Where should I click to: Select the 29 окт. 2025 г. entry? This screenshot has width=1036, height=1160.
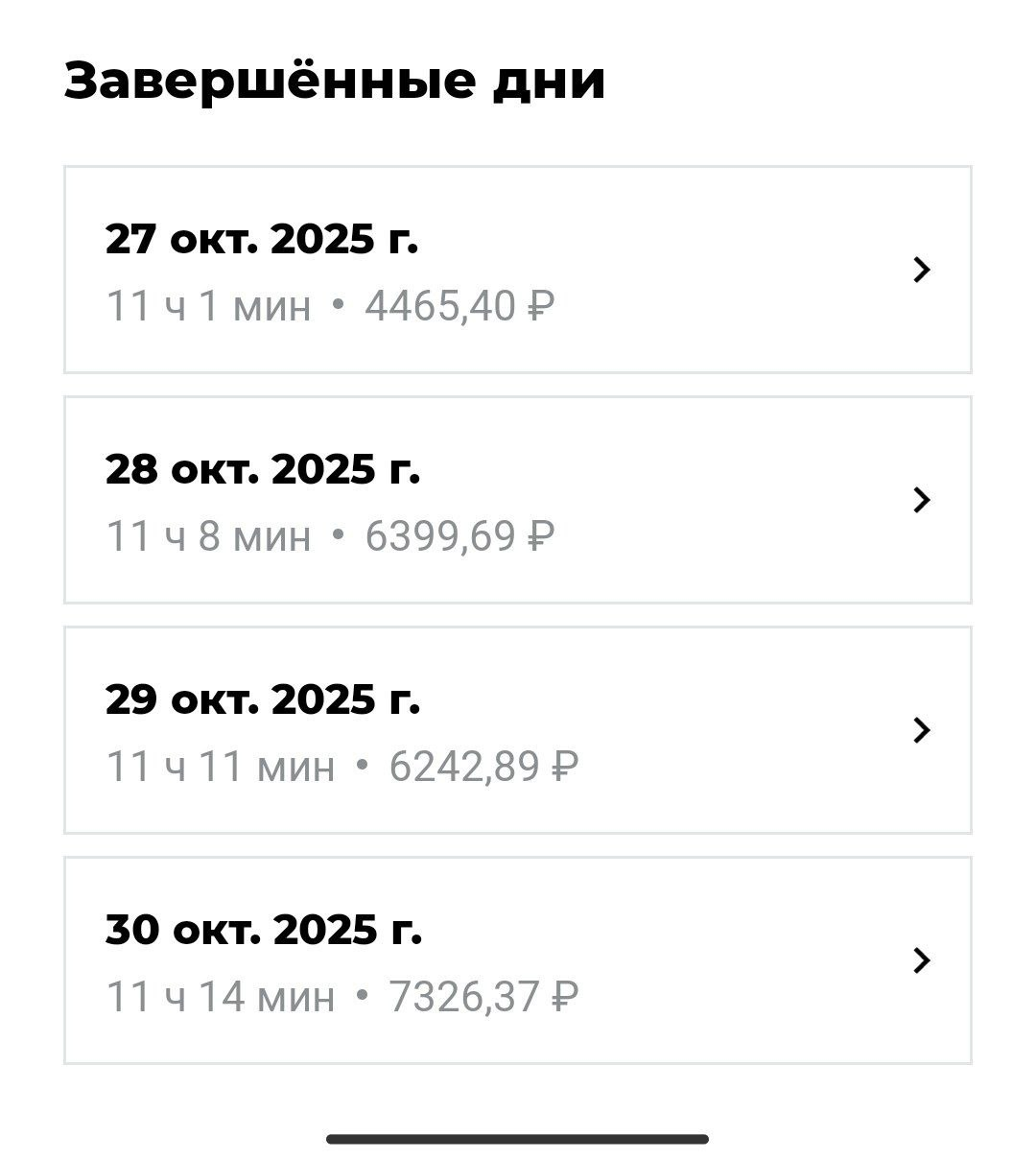click(x=518, y=730)
